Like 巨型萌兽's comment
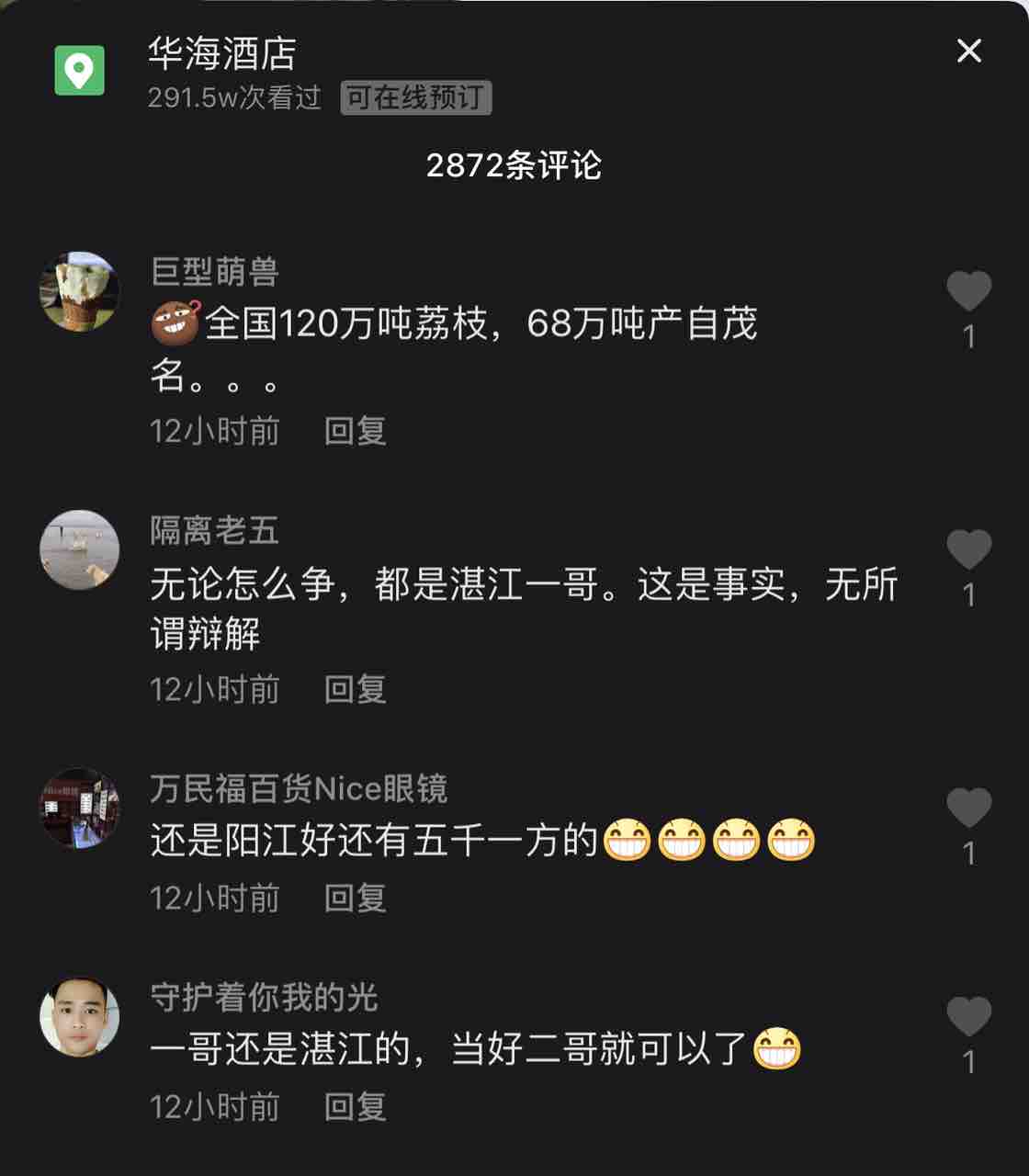The height and width of the screenshot is (1176, 1029). (x=968, y=291)
